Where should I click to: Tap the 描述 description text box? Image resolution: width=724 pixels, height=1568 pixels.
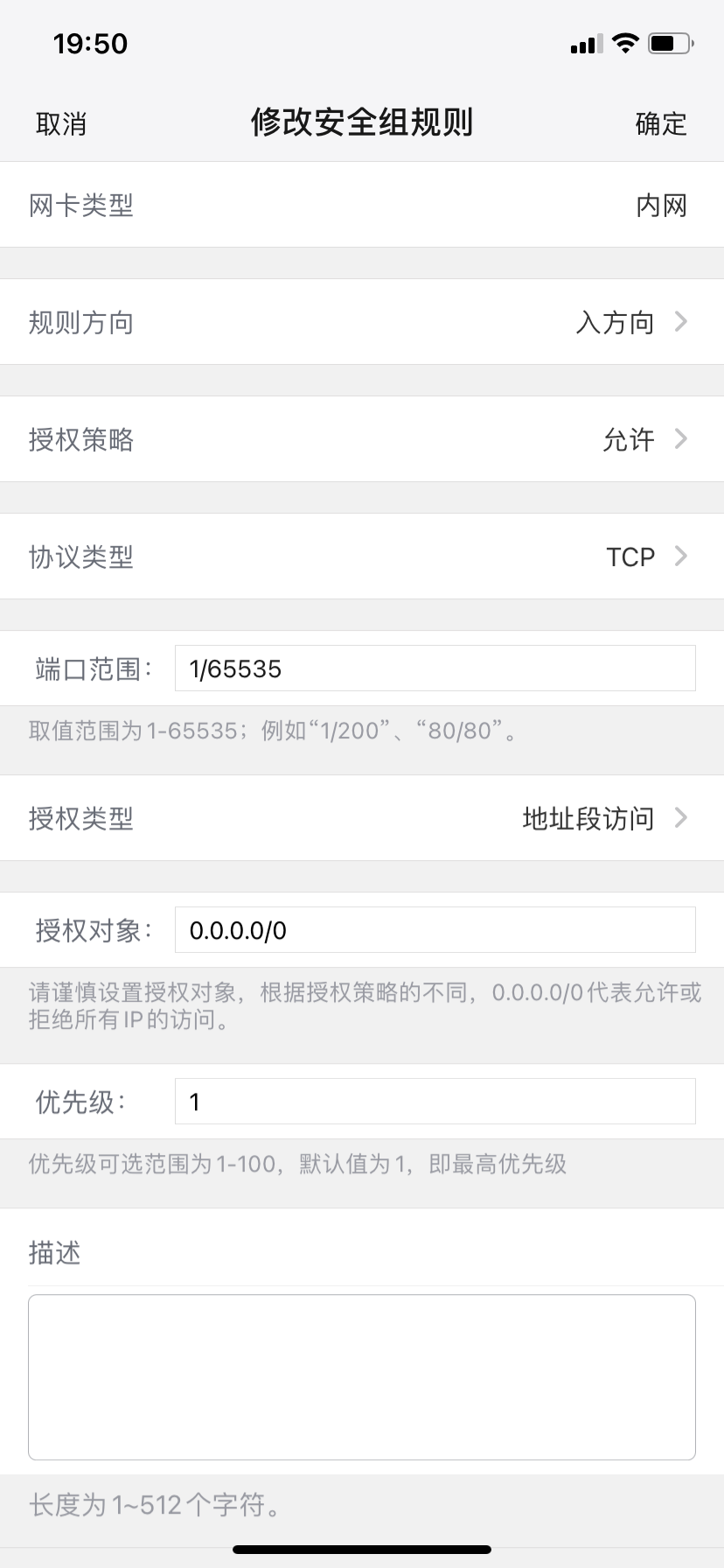[362, 1377]
